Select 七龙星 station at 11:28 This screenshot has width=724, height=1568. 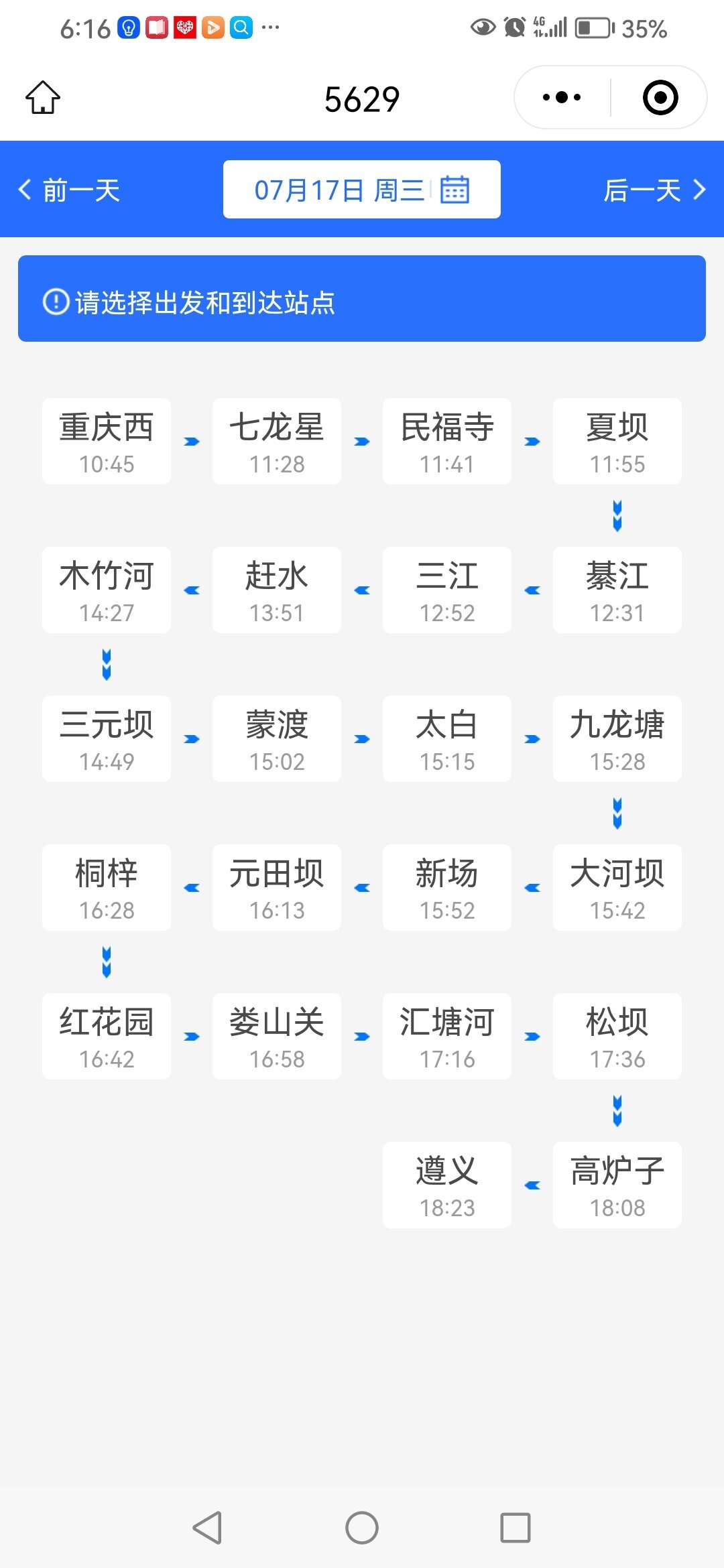(277, 442)
